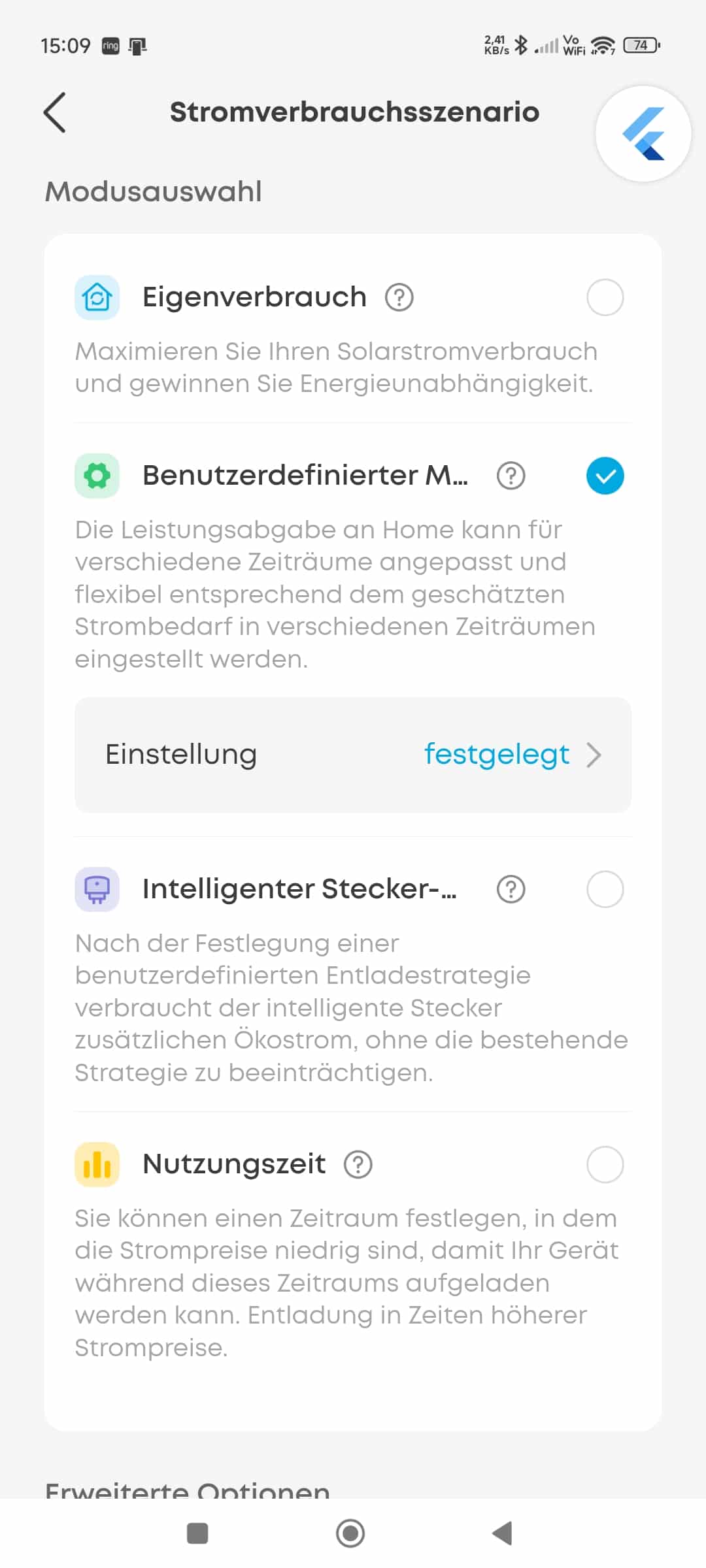Image resolution: width=706 pixels, height=1568 pixels.
Task: Open recent apps from navigation bar
Action: pos(197,1533)
